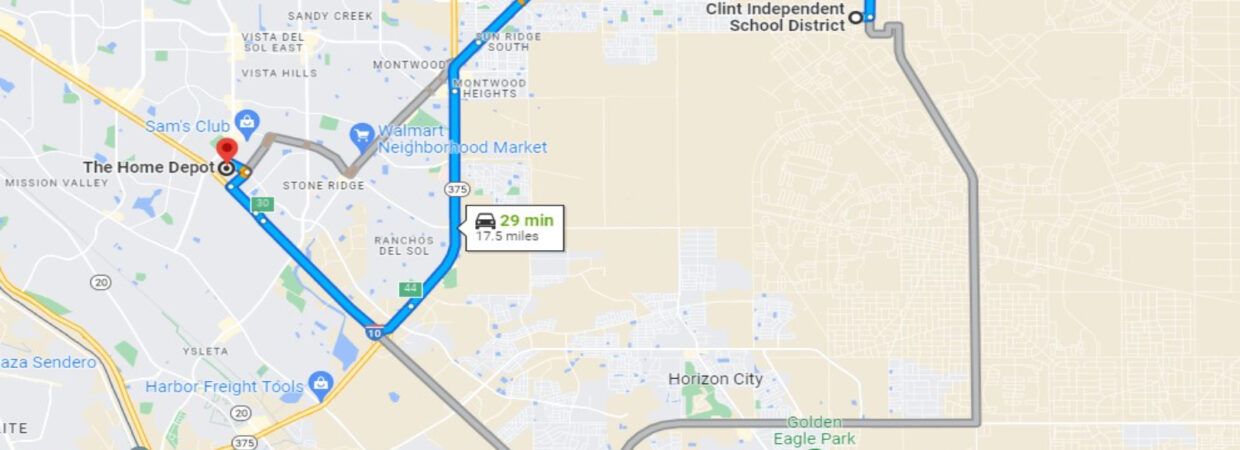Select the Walmart Neighborhood Market marker
The width and height of the screenshot is (1240, 450).
click(362, 135)
